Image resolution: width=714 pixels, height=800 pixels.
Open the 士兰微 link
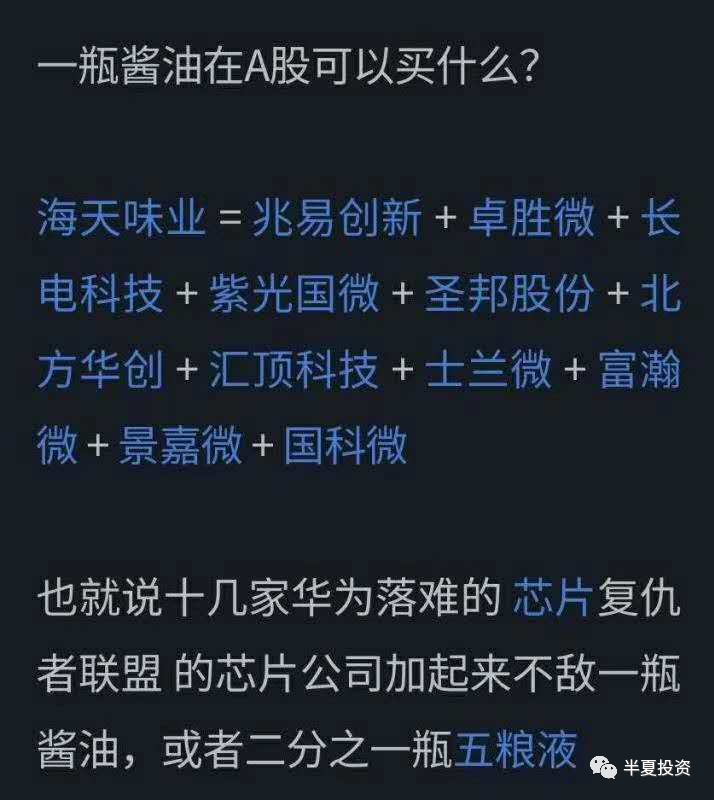(489, 371)
